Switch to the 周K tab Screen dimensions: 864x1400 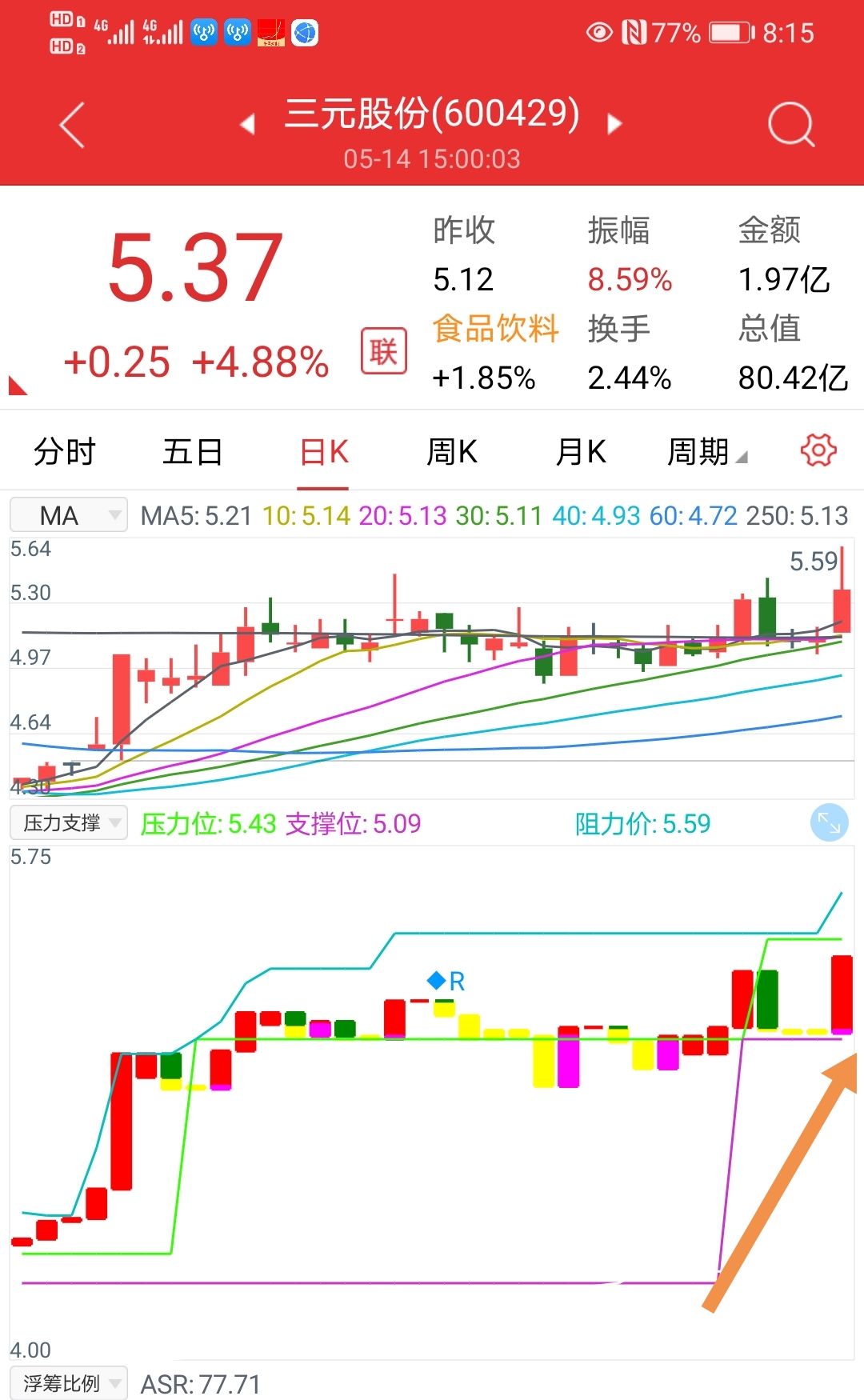pos(452,452)
